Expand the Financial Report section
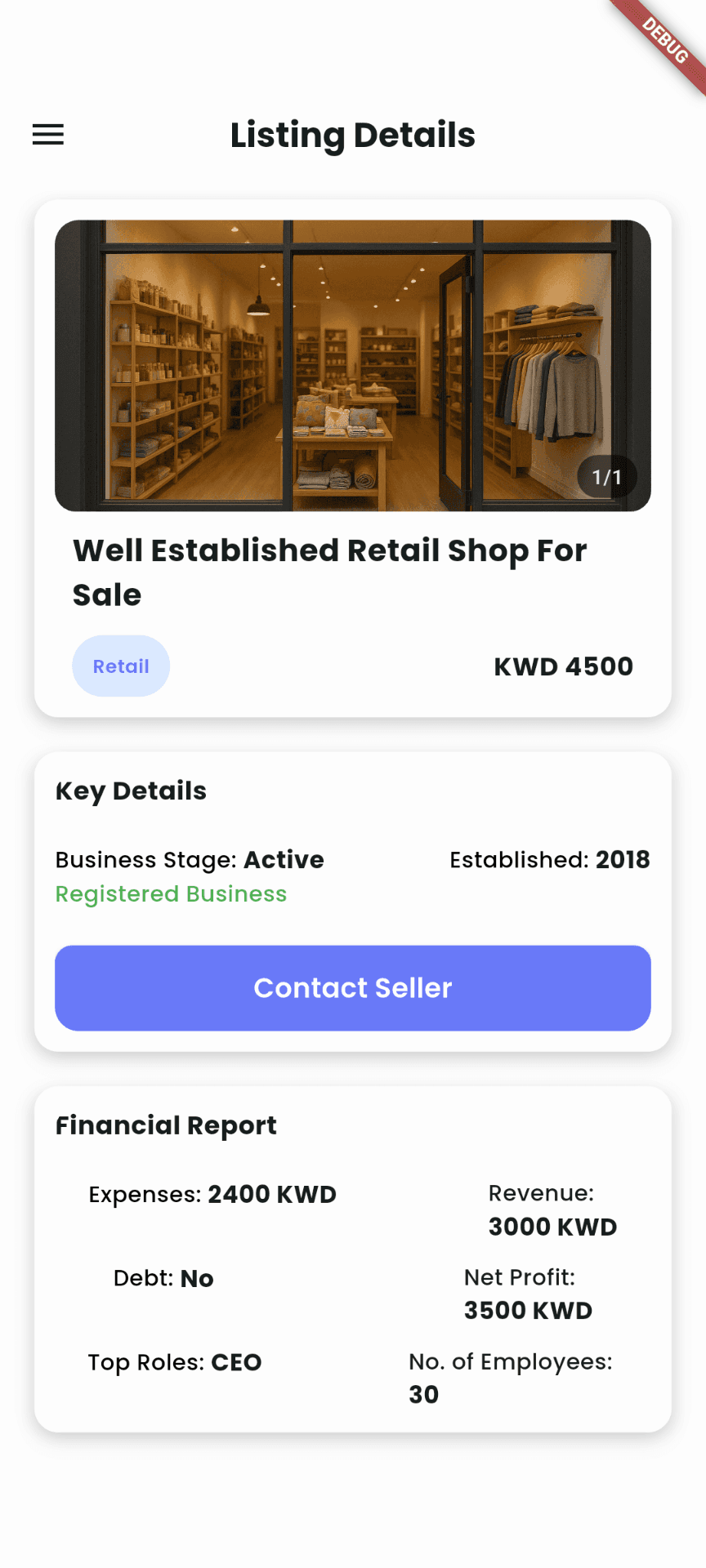 click(166, 1125)
